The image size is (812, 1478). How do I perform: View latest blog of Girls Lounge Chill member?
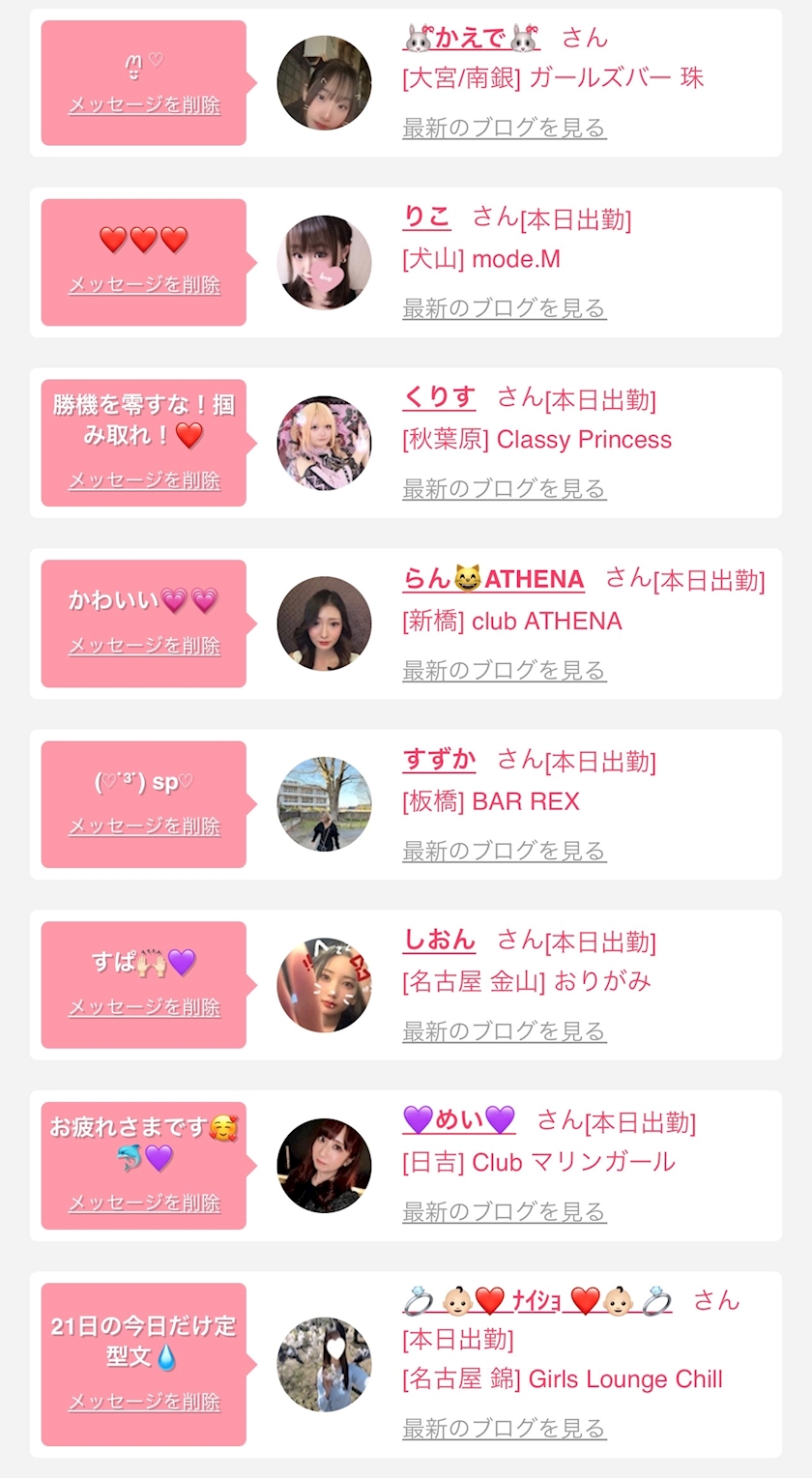pos(504,1428)
